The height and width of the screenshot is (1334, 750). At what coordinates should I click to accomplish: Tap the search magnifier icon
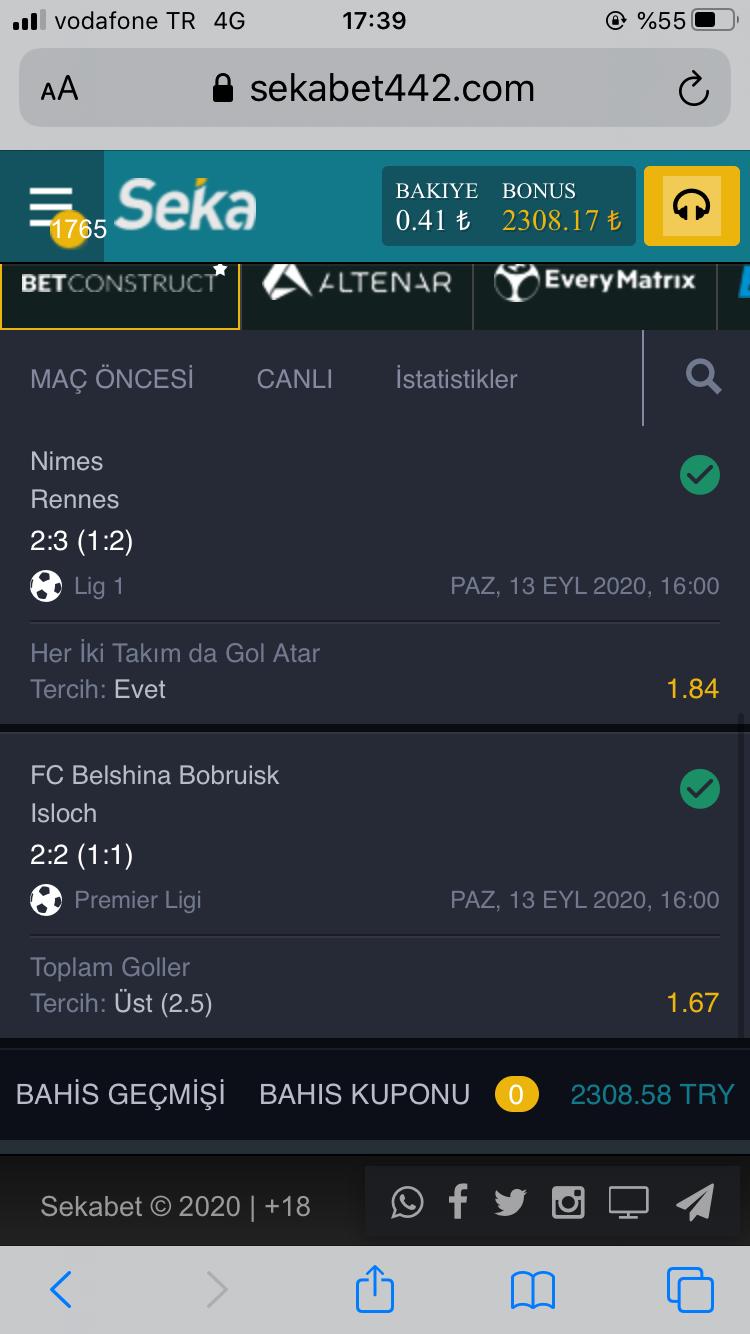coord(703,377)
